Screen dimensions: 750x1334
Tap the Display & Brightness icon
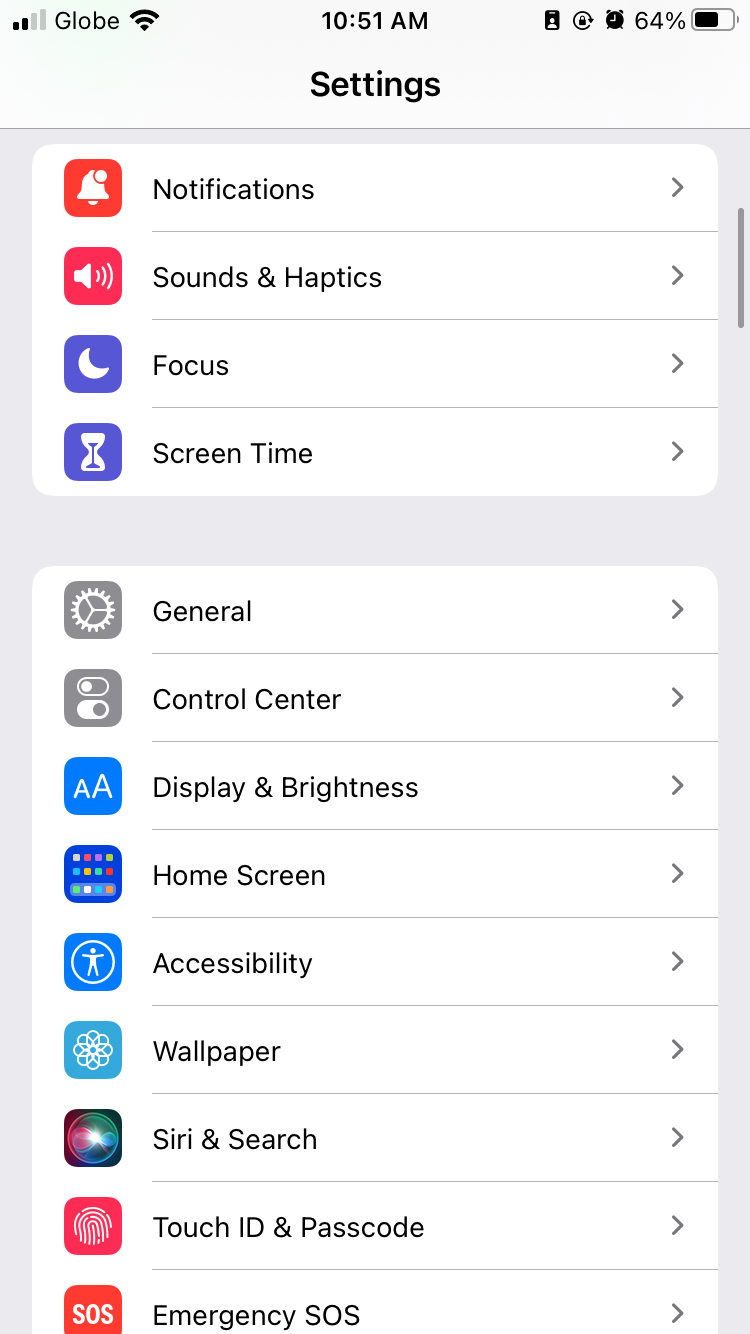[92, 785]
